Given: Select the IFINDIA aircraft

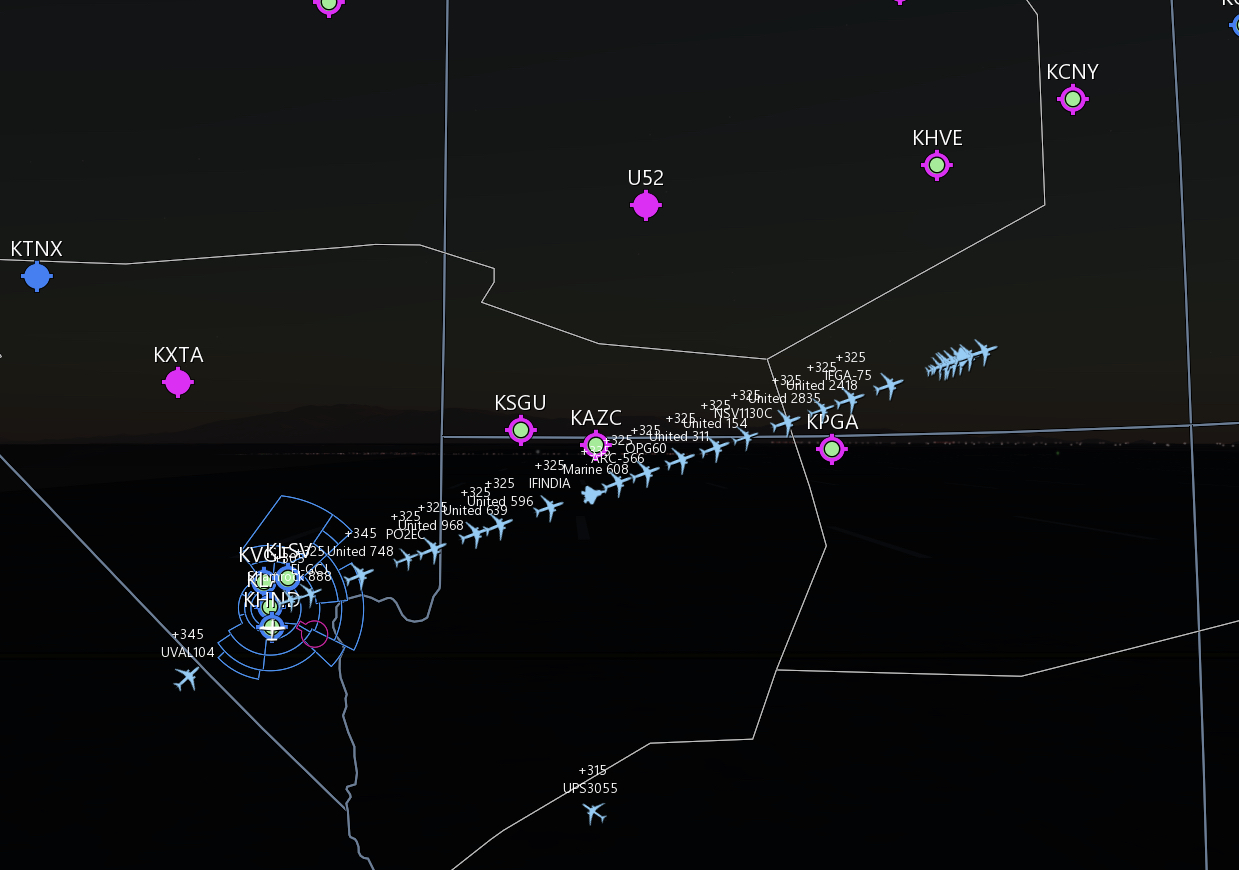Looking at the screenshot, I should [548, 509].
